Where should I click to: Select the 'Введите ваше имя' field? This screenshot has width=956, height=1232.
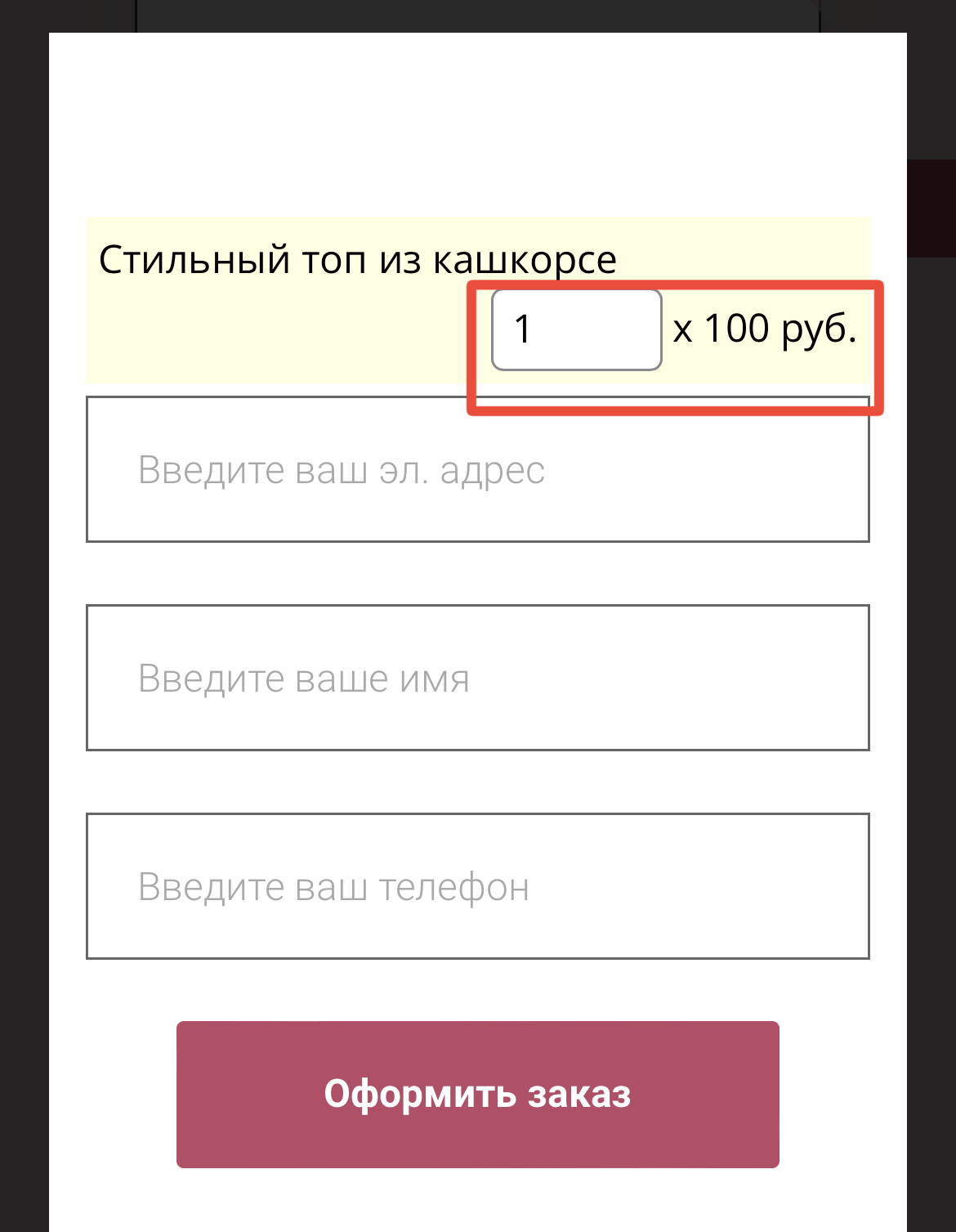[477, 678]
